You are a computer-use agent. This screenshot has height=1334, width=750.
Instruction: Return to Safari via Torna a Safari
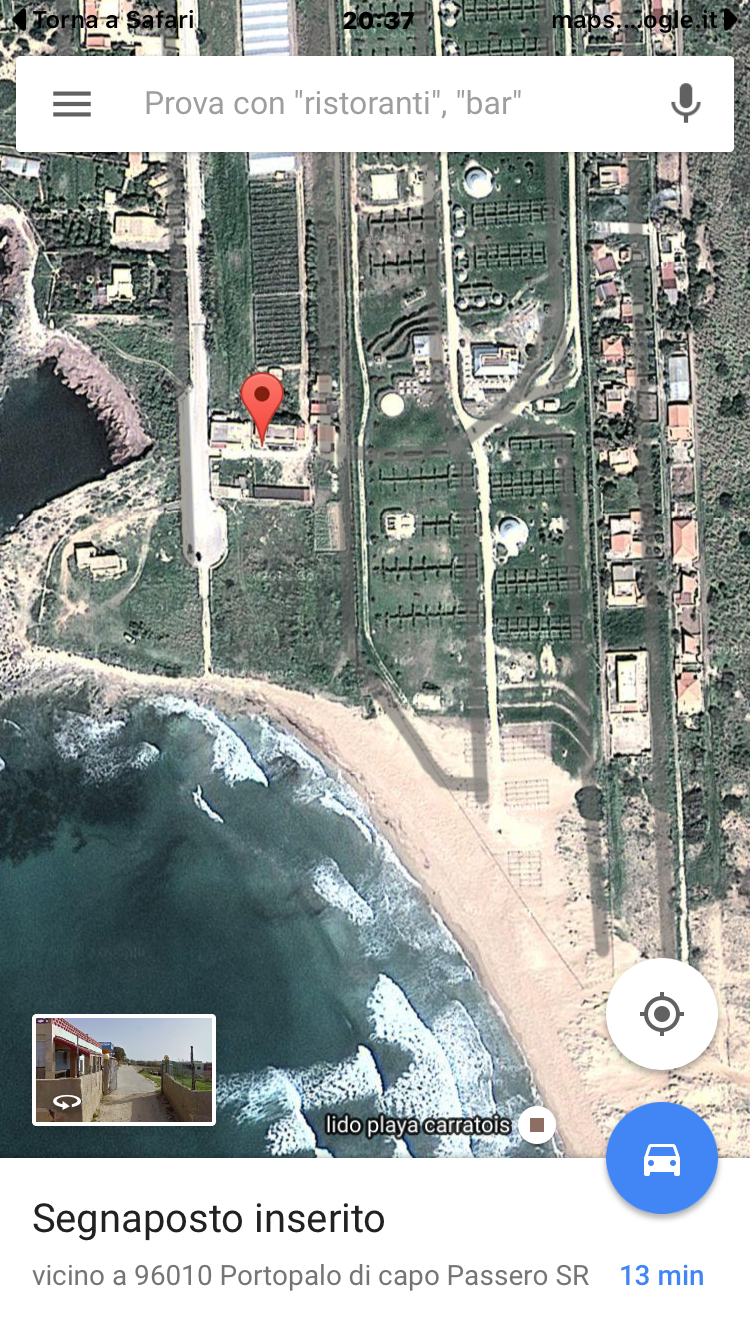(104, 19)
